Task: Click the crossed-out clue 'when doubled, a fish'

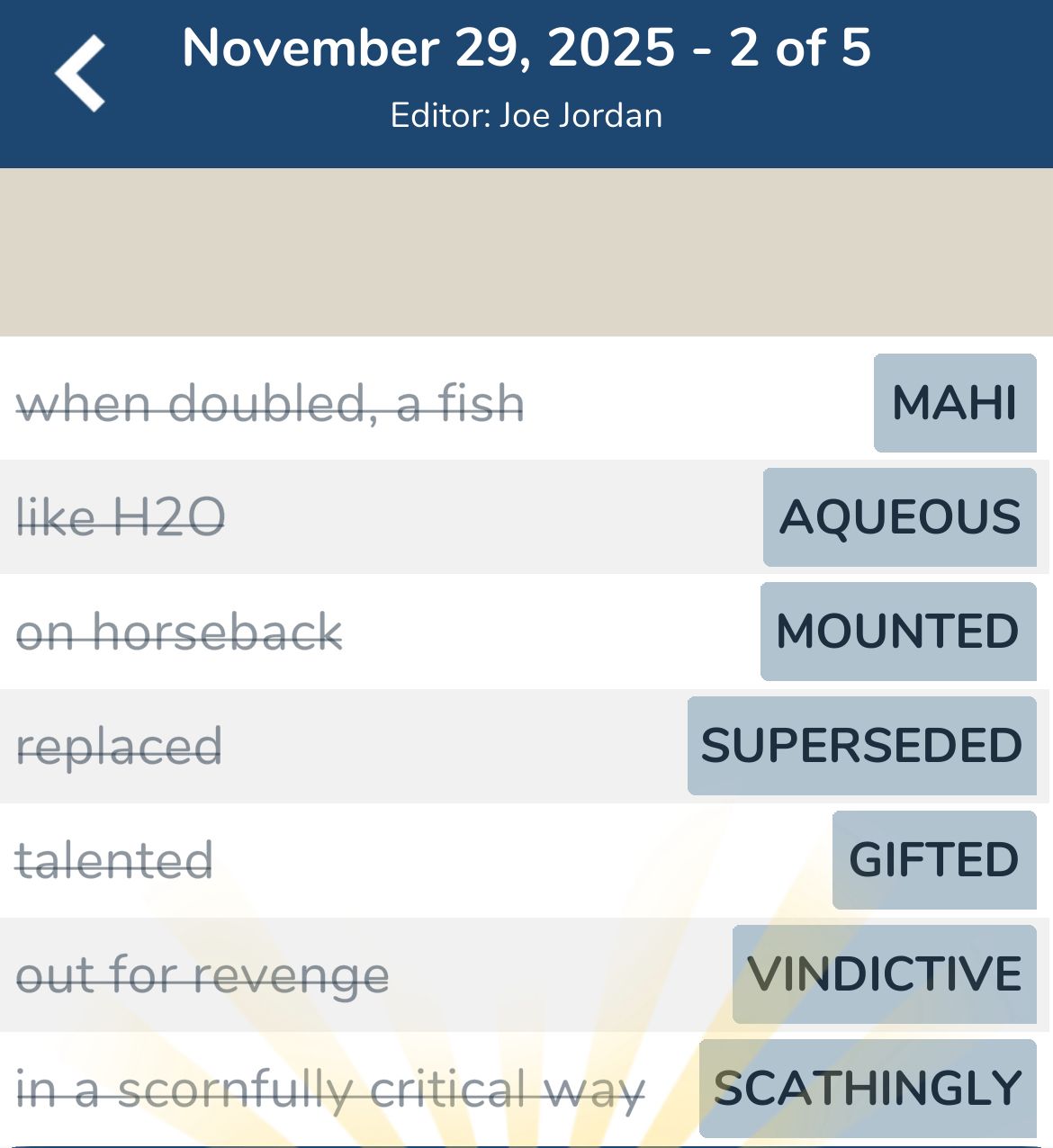Action: tap(270, 403)
